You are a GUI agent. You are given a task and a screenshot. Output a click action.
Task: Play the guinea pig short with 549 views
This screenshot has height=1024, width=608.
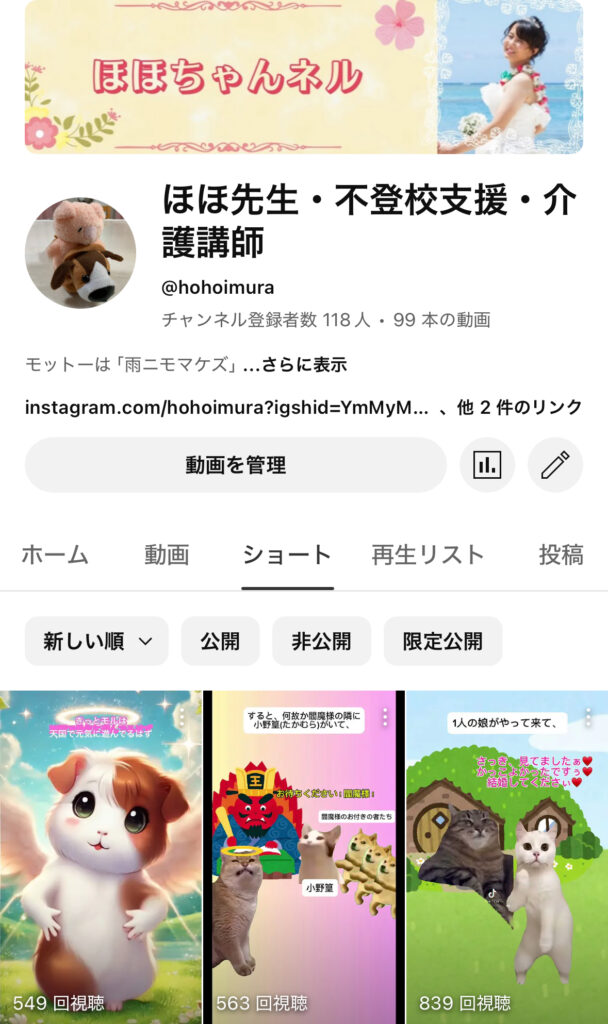tap(100, 860)
